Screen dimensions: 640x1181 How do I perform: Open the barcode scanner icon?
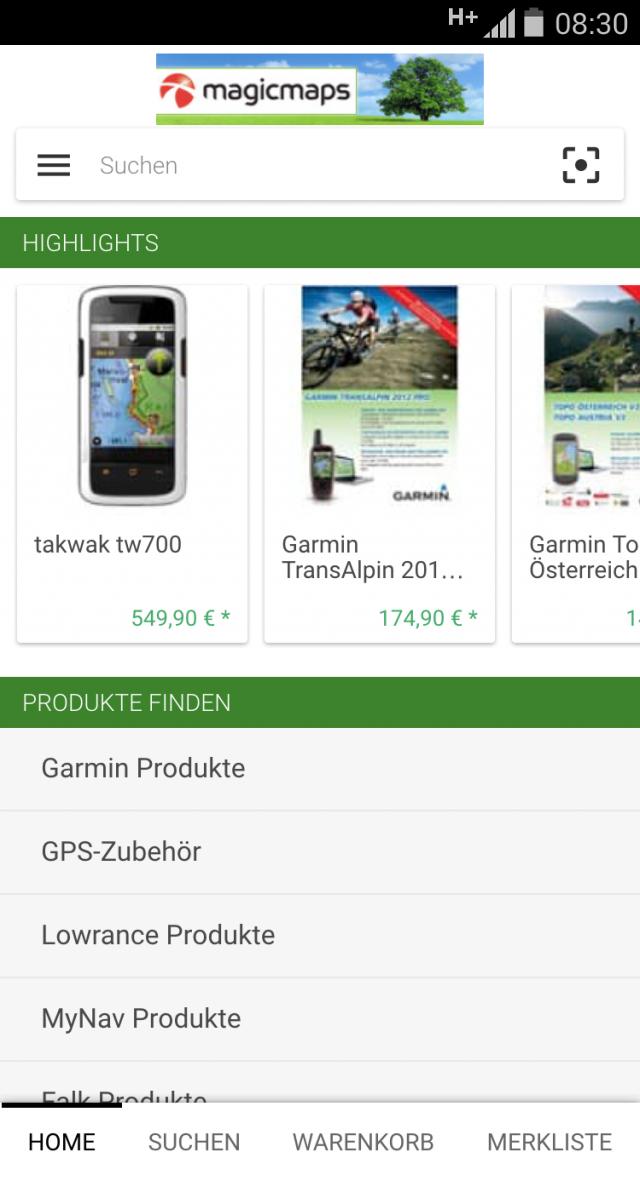click(x=580, y=165)
